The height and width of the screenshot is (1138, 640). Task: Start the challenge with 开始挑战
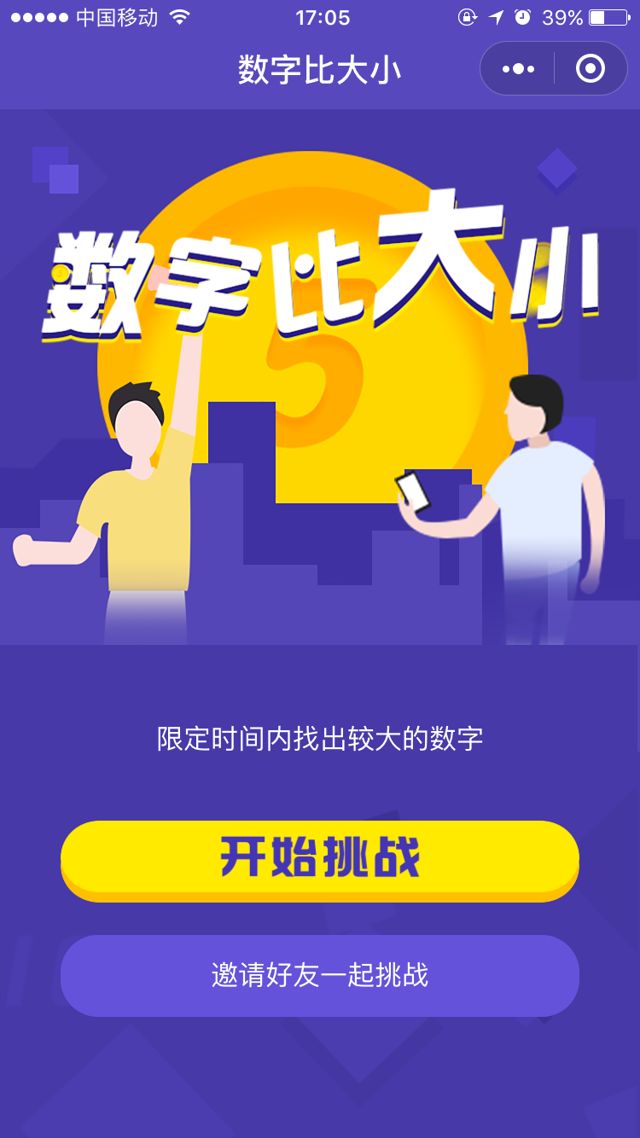320,858
